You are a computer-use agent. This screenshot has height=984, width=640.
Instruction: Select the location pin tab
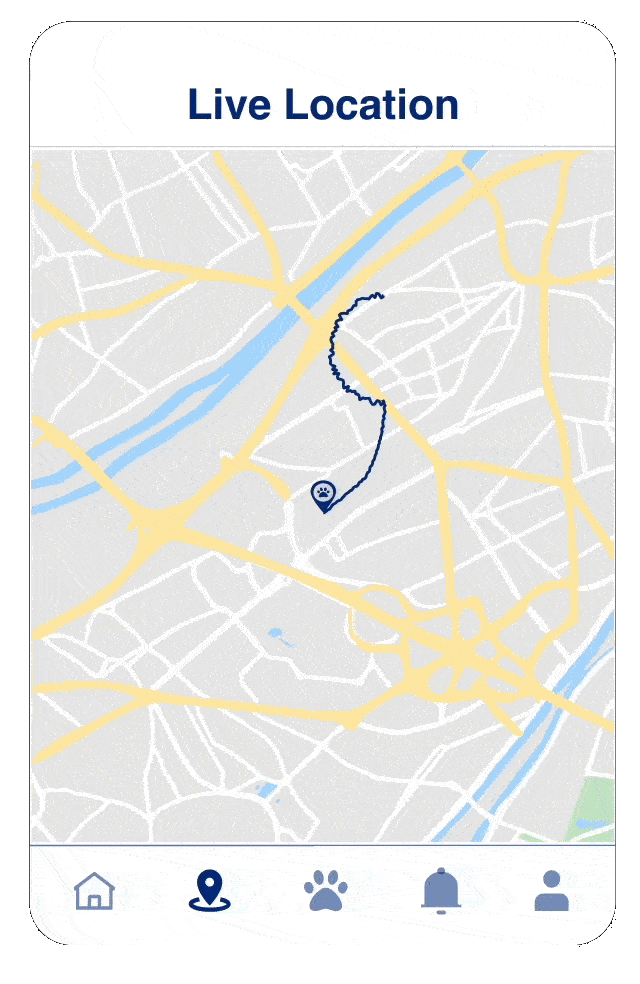pos(209,890)
